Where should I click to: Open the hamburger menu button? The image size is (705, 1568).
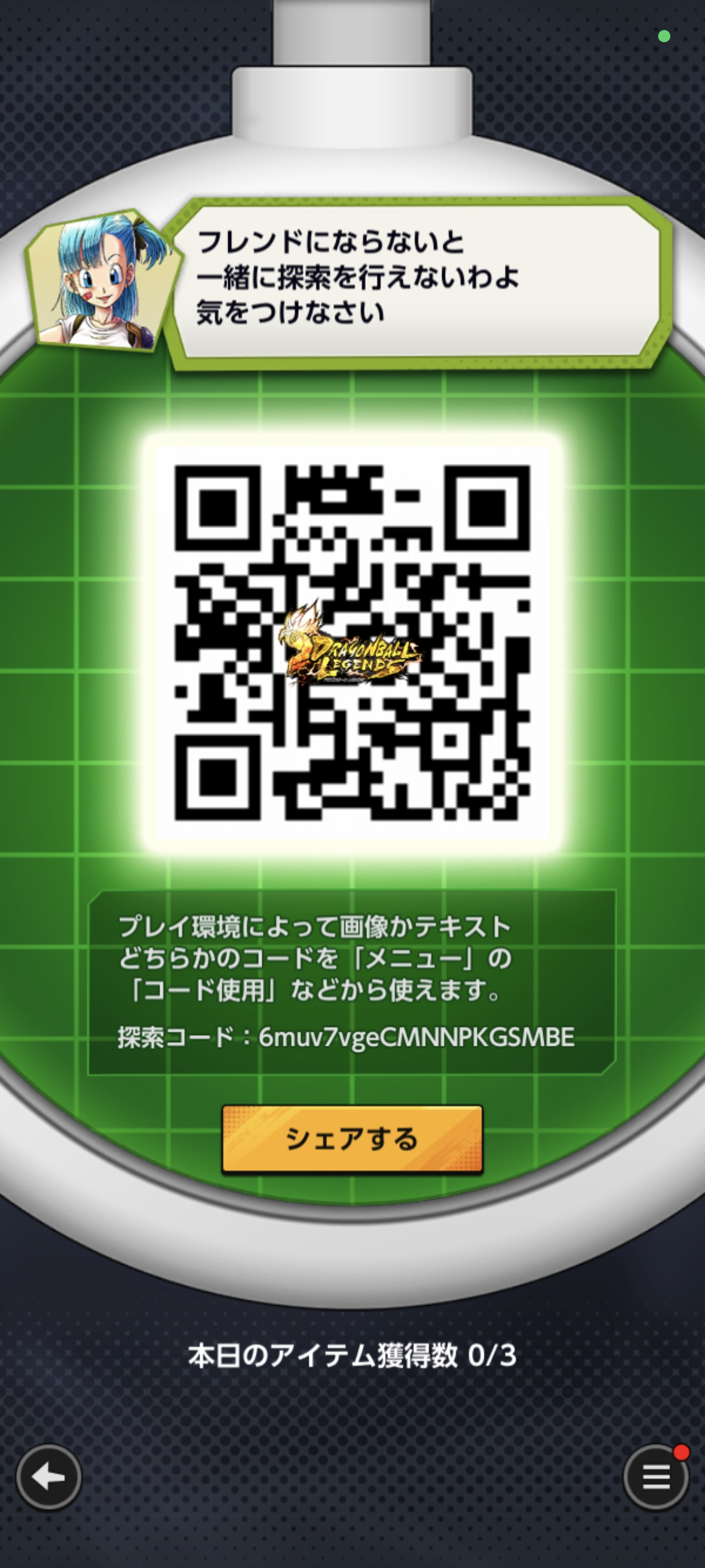point(656,1477)
